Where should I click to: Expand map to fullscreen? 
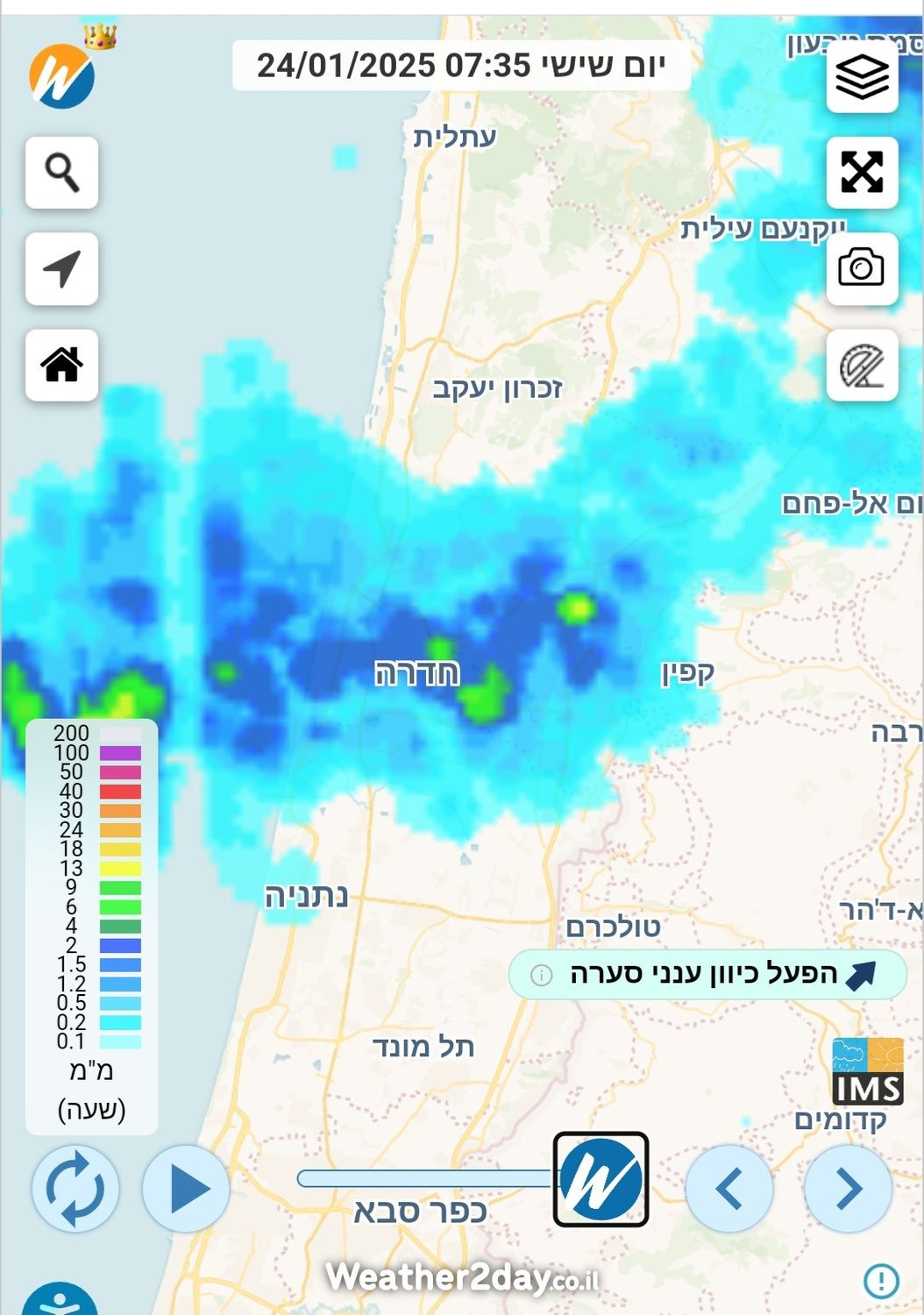pyautogui.click(x=862, y=173)
